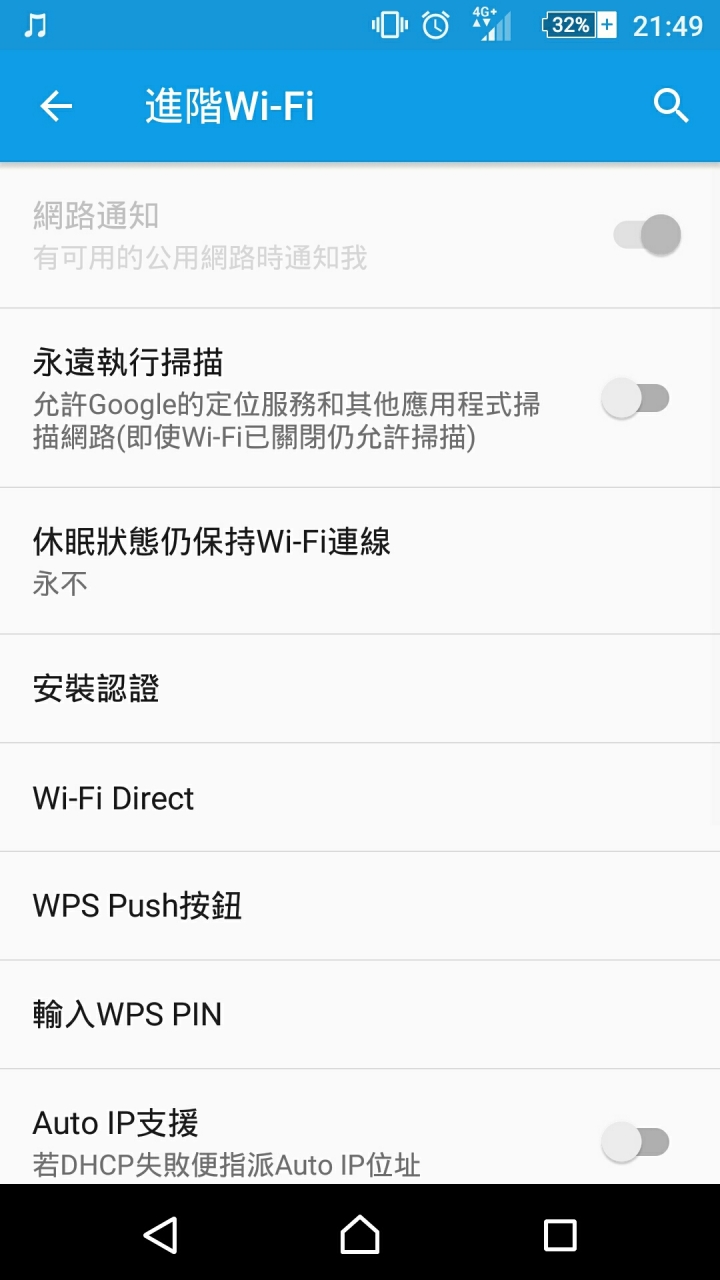Open recent apps from navigation bar
The width and height of the screenshot is (720, 1280).
559,1235
